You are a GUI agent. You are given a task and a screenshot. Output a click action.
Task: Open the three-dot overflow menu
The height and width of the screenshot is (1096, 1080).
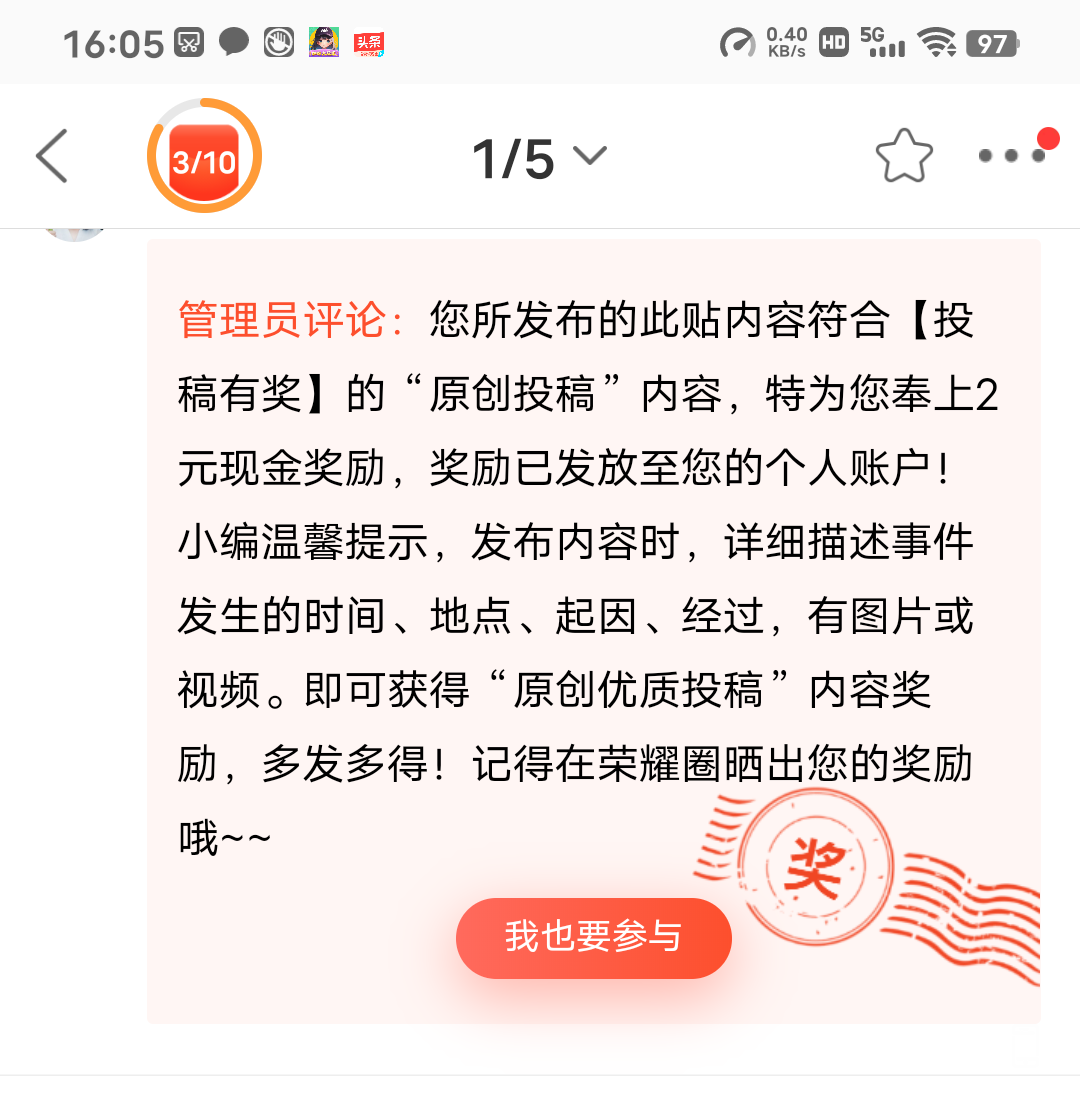(x=1012, y=156)
